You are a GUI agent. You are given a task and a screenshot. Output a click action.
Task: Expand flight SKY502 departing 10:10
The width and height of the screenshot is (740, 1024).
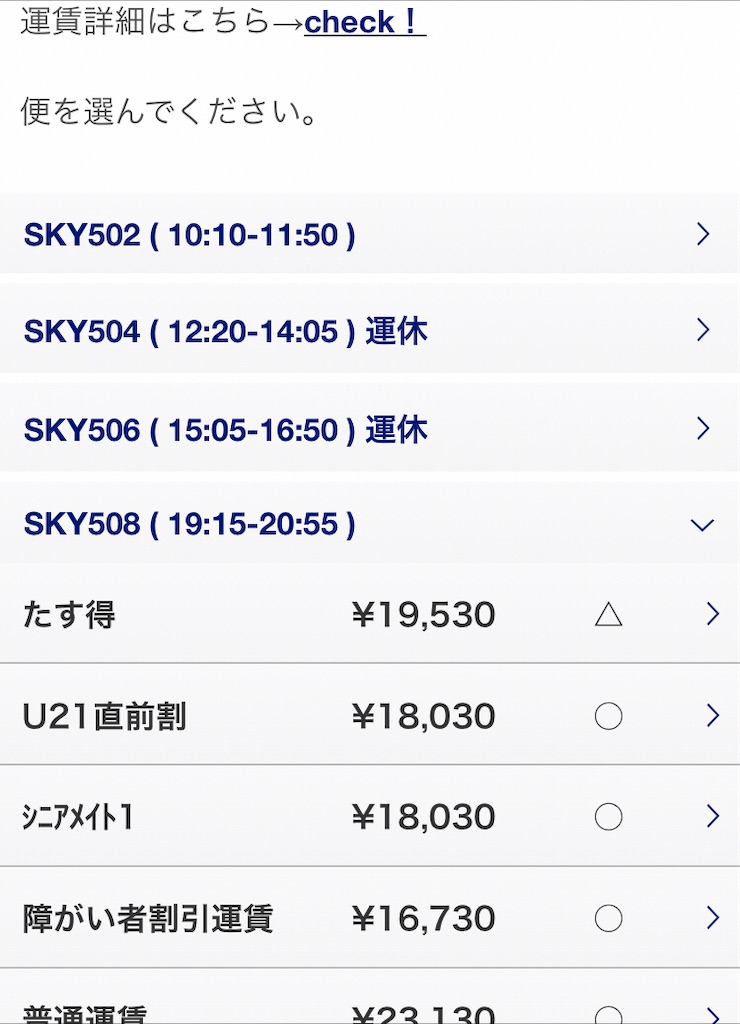tap(370, 234)
